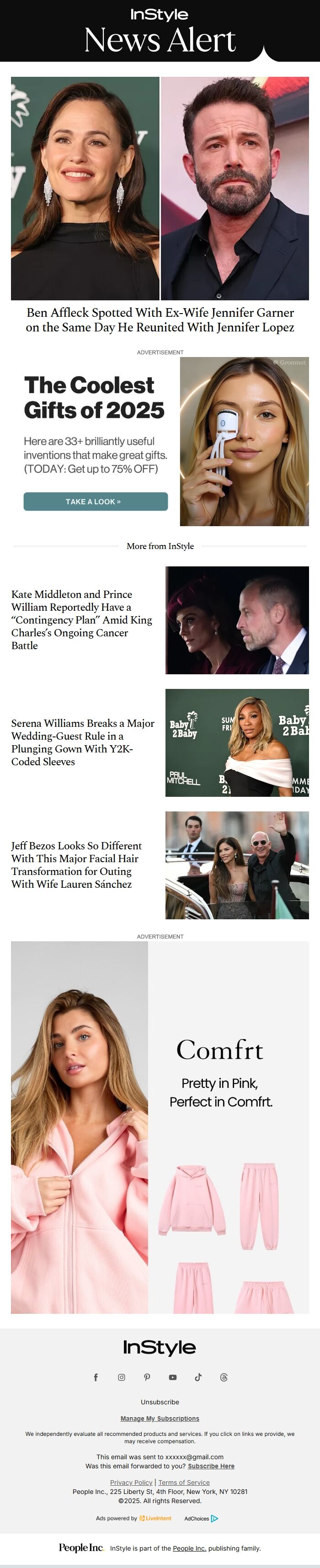Open the Serena Williams article photo
The image size is (320, 1568).
coord(237,742)
